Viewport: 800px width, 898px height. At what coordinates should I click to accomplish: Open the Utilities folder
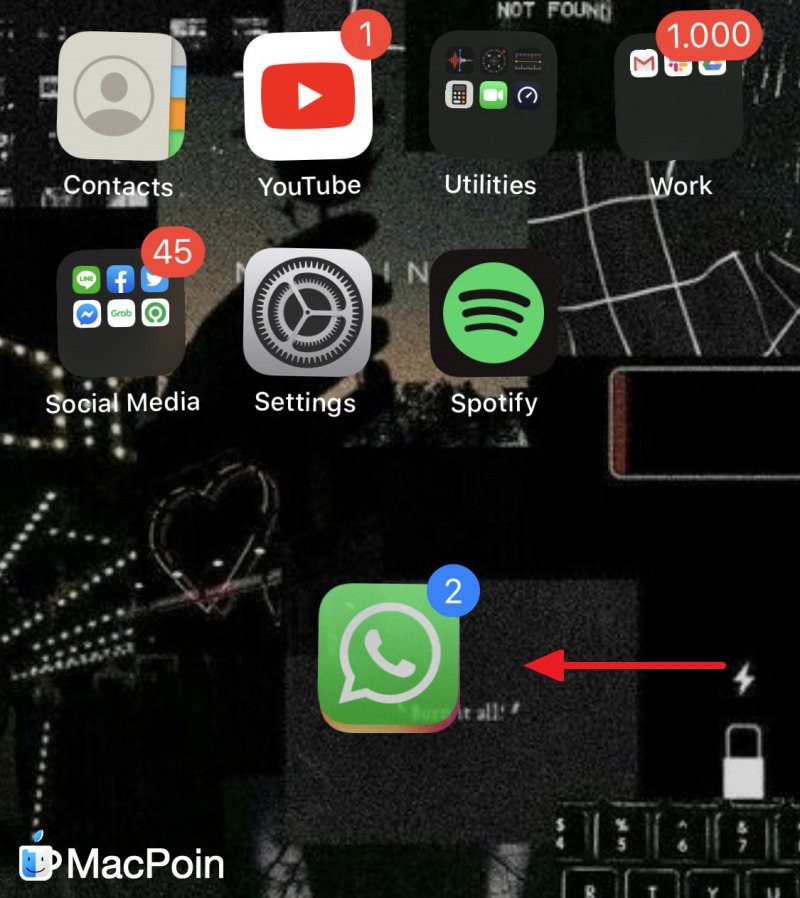point(492,96)
